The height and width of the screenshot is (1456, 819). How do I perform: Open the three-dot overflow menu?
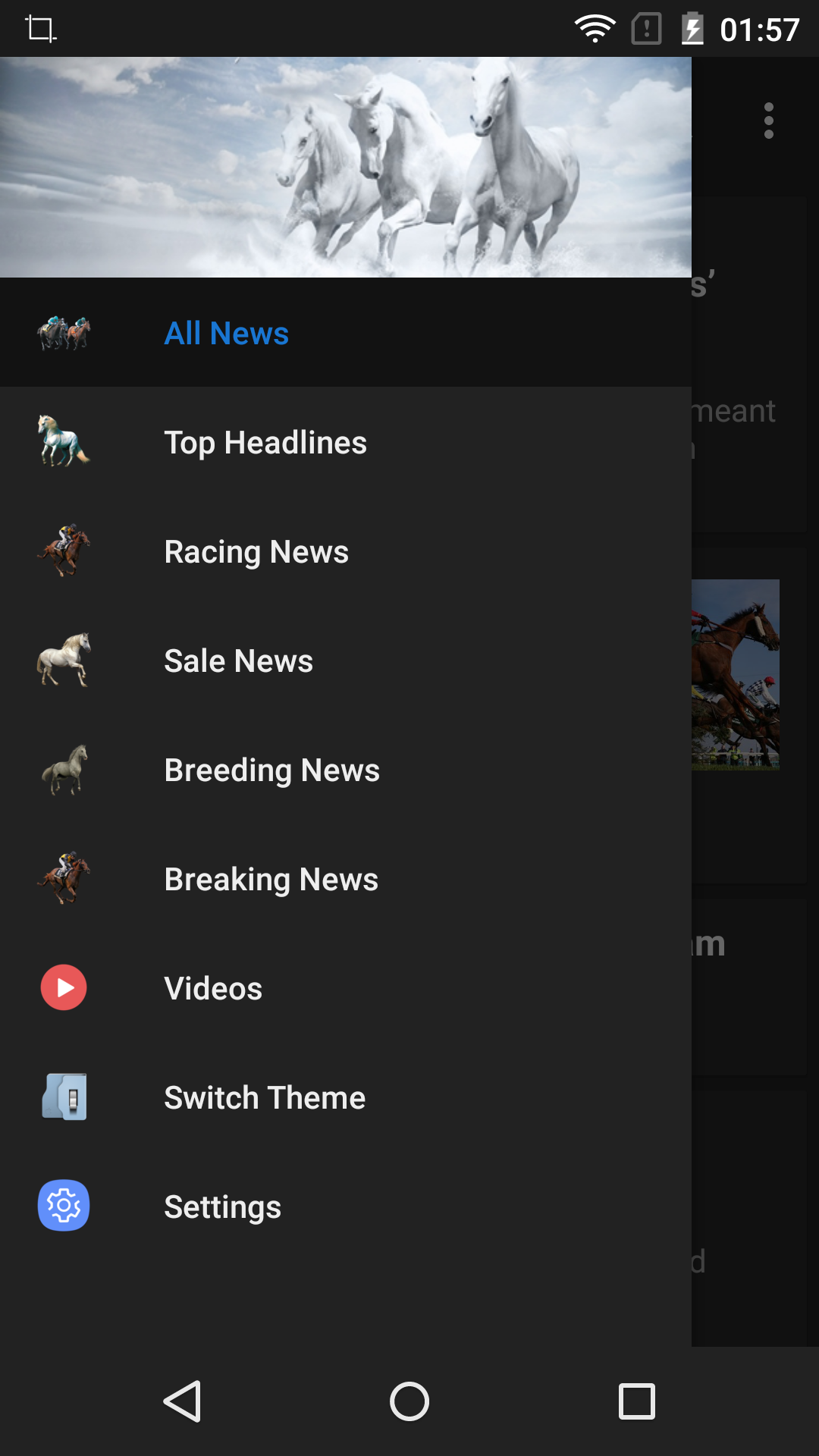(768, 121)
